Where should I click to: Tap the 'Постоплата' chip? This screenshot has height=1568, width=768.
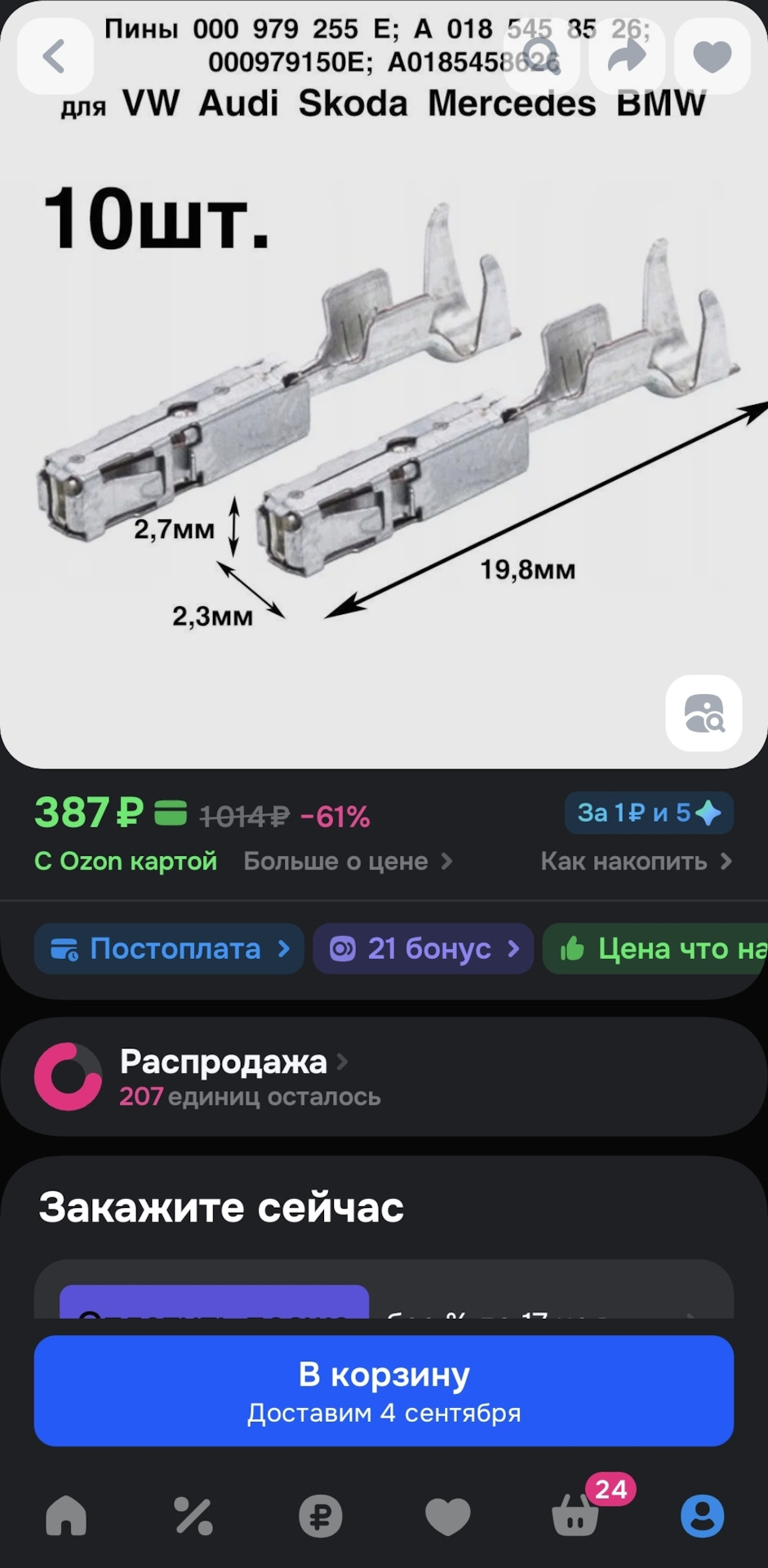(169, 949)
